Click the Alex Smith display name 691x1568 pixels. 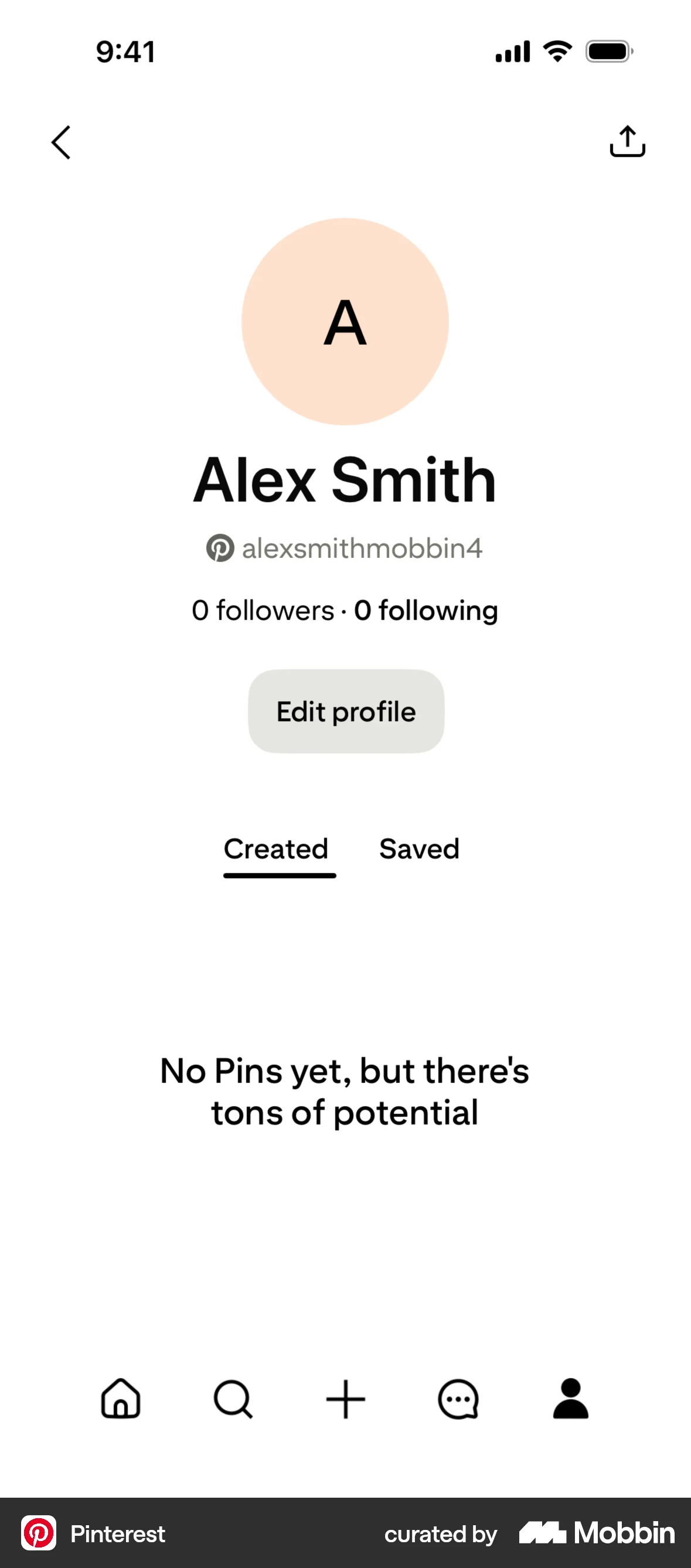point(345,480)
